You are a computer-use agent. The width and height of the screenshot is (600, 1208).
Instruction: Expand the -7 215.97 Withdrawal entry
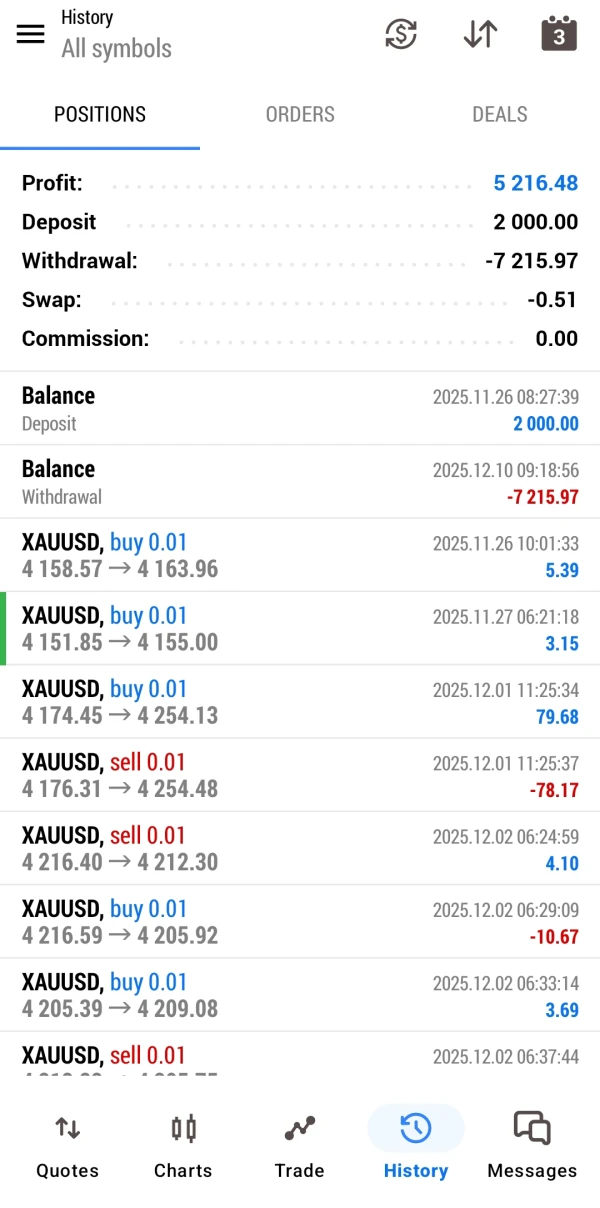coord(300,482)
